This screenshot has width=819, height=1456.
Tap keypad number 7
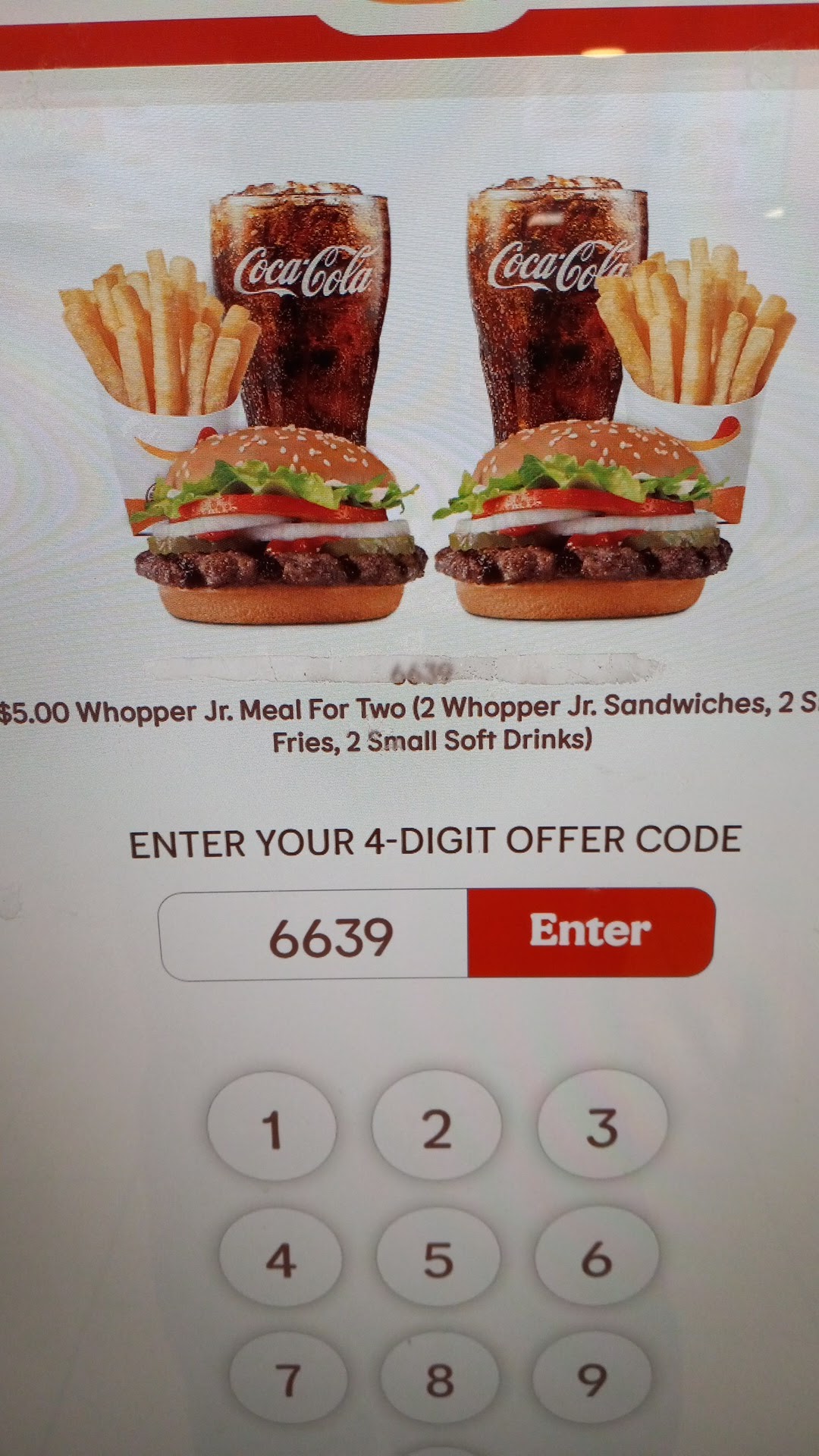pyautogui.click(x=288, y=1378)
